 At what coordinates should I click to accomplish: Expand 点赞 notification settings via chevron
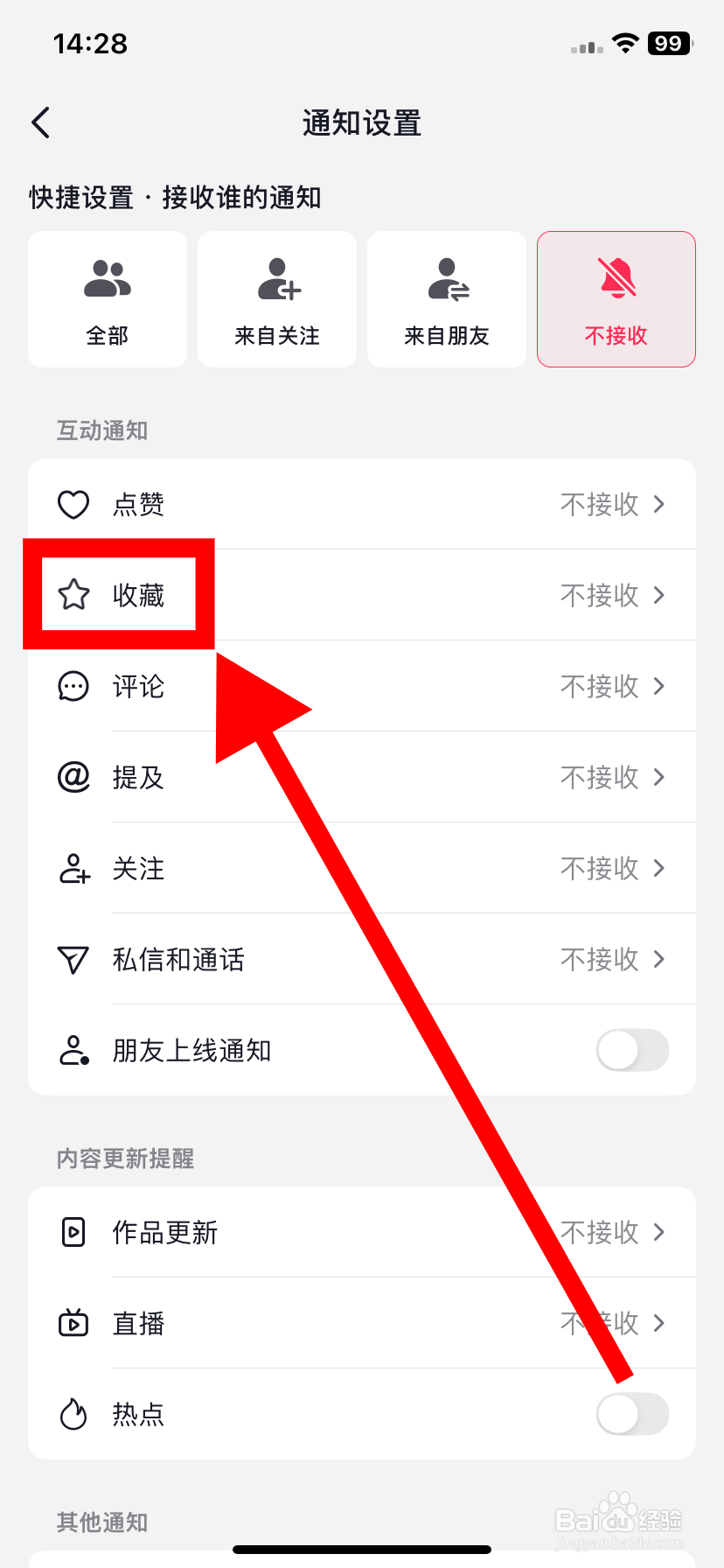pyautogui.click(x=659, y=504)
